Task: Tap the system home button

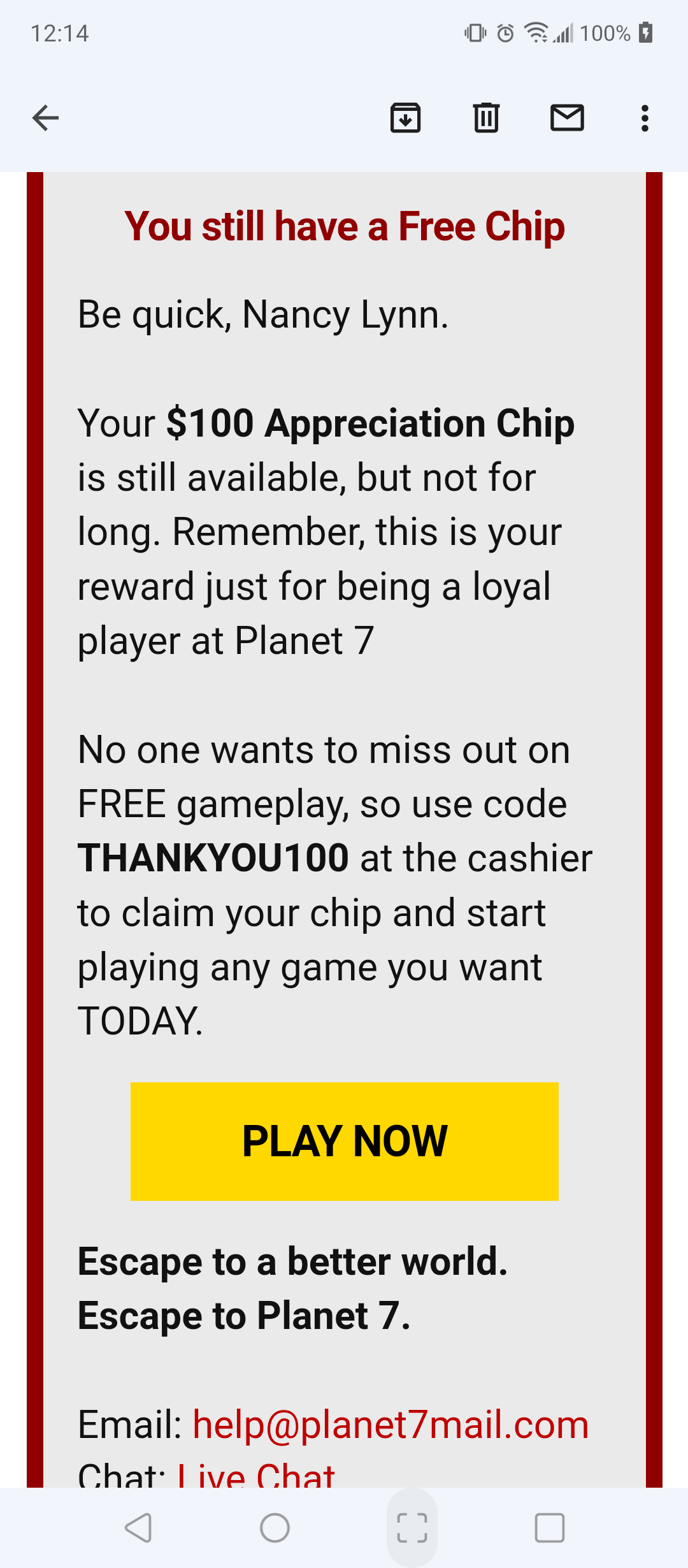Action: click(x=275, y=1528)
